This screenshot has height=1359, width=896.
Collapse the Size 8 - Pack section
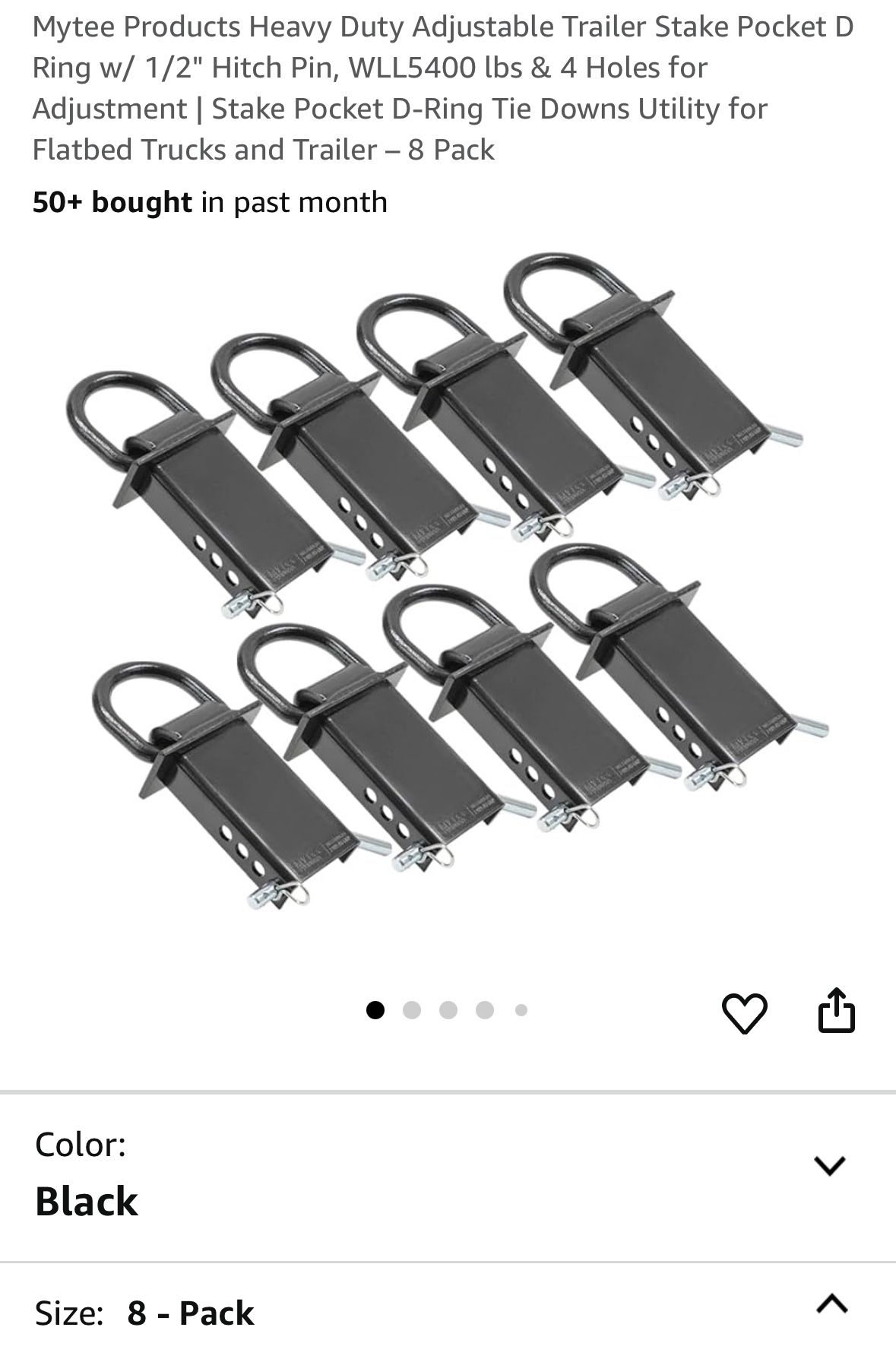831,1304
